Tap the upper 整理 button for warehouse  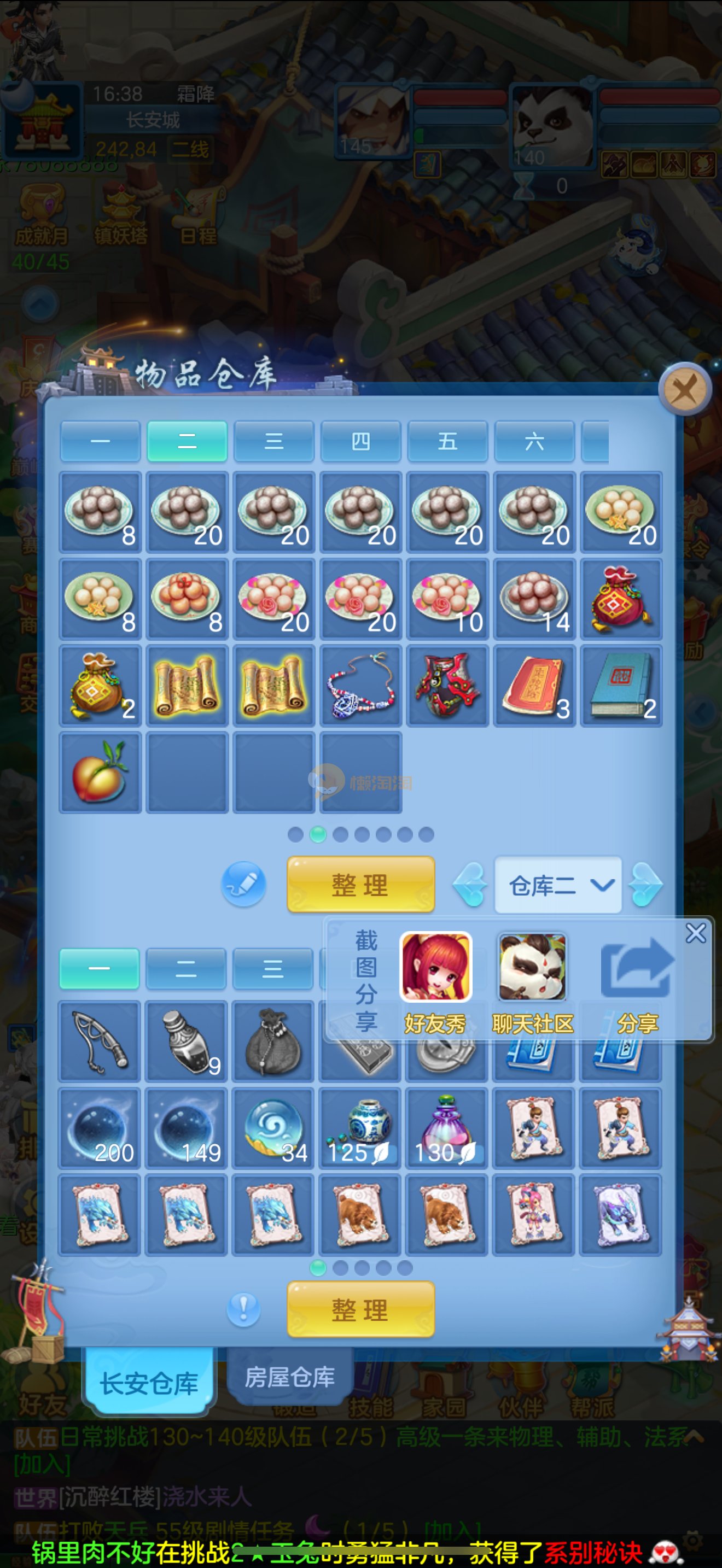360,885
